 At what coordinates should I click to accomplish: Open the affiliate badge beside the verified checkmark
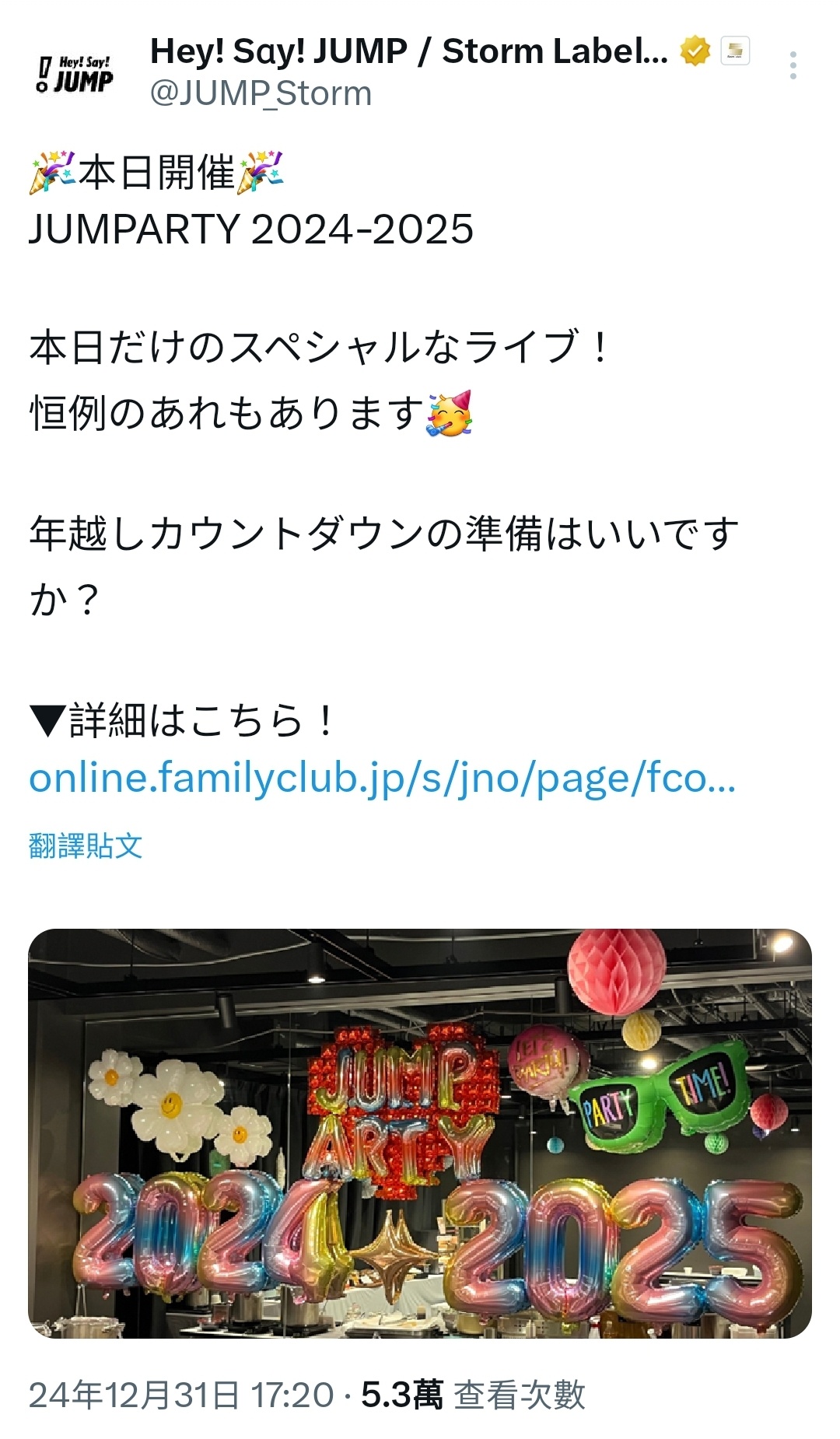[x=735, y=51]
